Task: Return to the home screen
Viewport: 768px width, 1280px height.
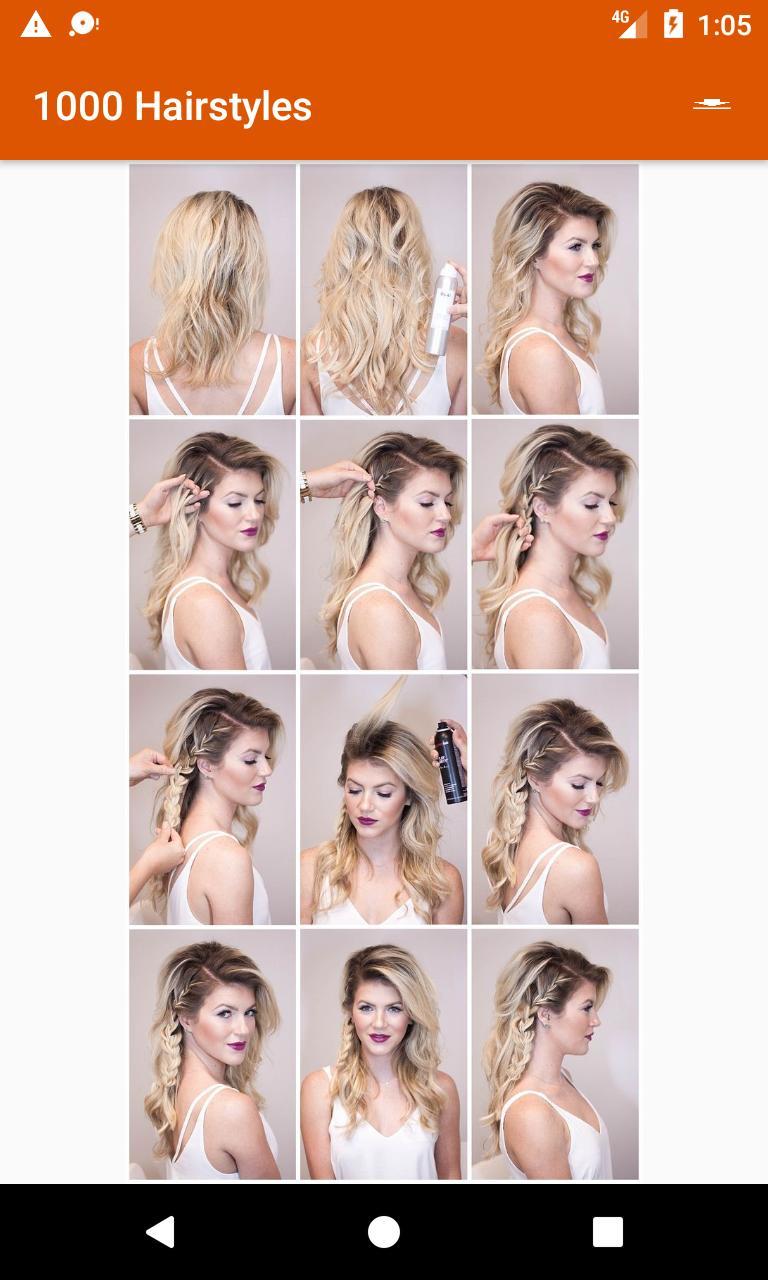Action: [384, 1232]
